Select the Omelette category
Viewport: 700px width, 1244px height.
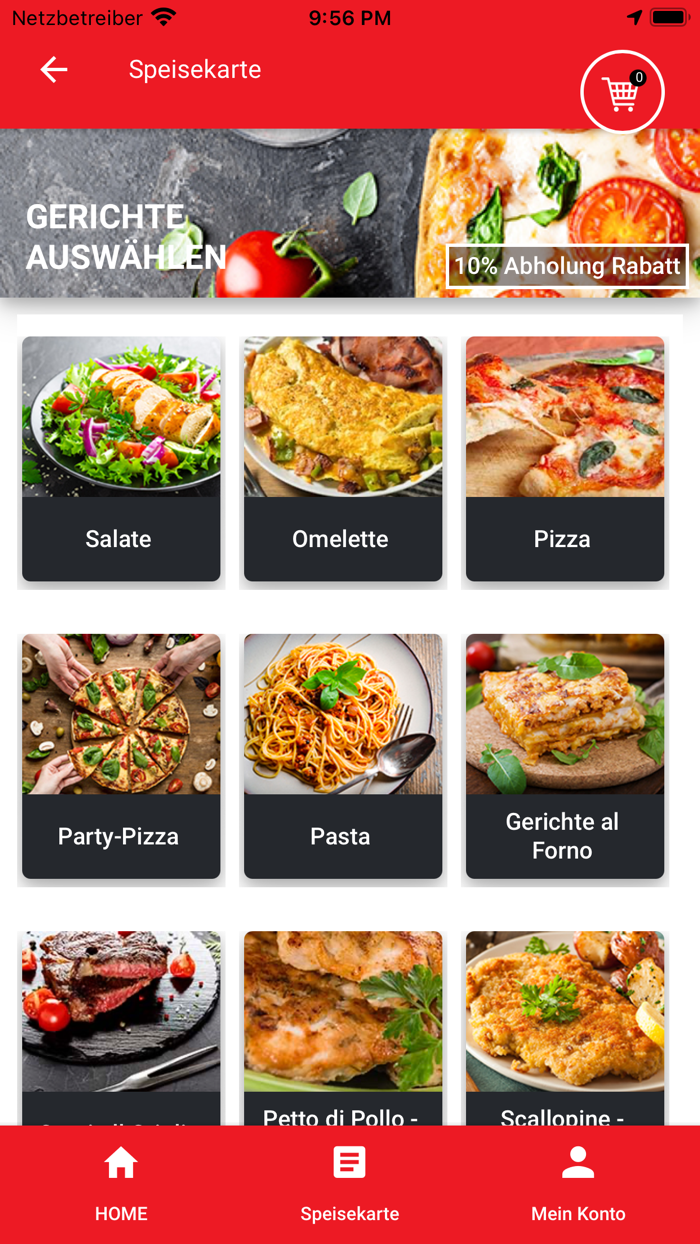(x=342, y=459)
